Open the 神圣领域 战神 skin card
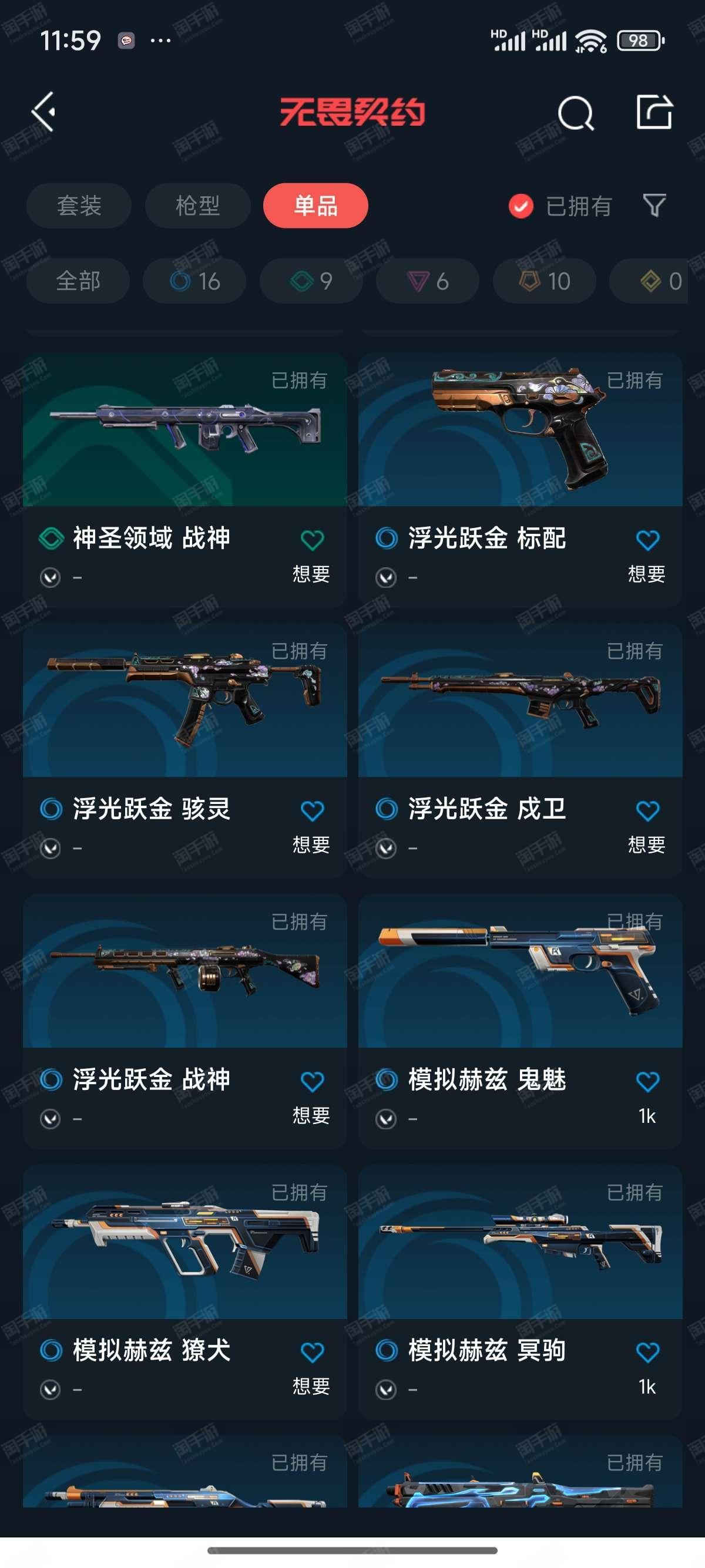Image resolution: width=705 pixels, height=1568 pixels. click(185, 480)
